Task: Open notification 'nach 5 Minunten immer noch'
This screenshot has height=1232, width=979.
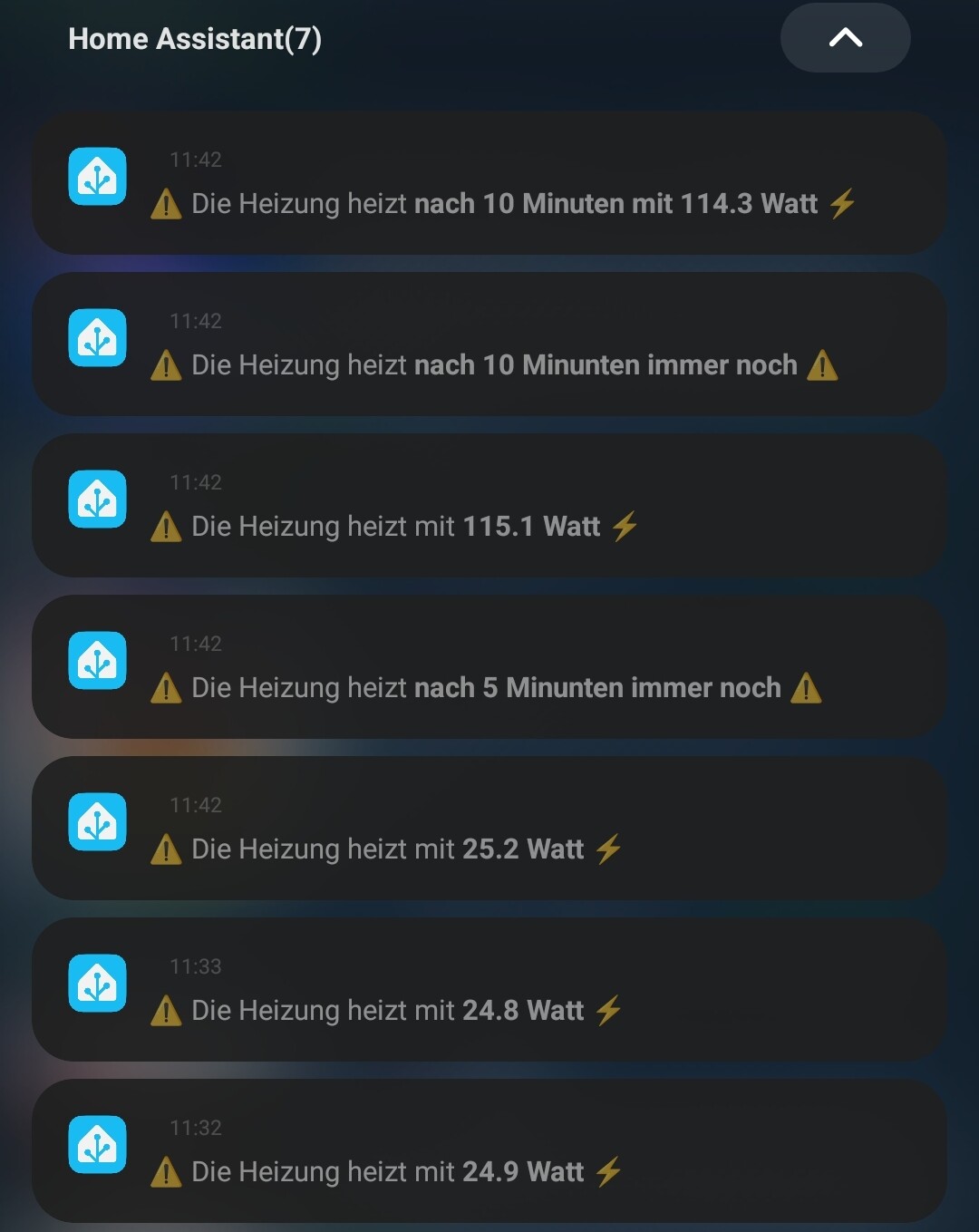Action: (x=489, y=668)
